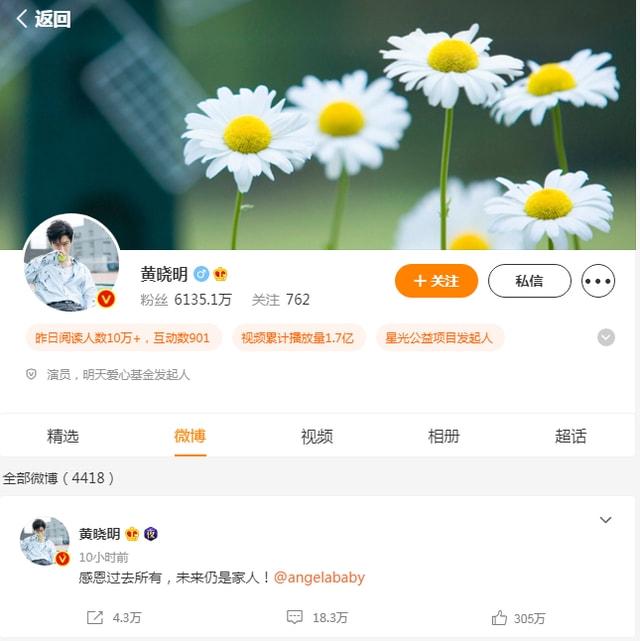Screen dimensions: 640x641
Task: Open the three-dot more options menu
Action: 598,281
